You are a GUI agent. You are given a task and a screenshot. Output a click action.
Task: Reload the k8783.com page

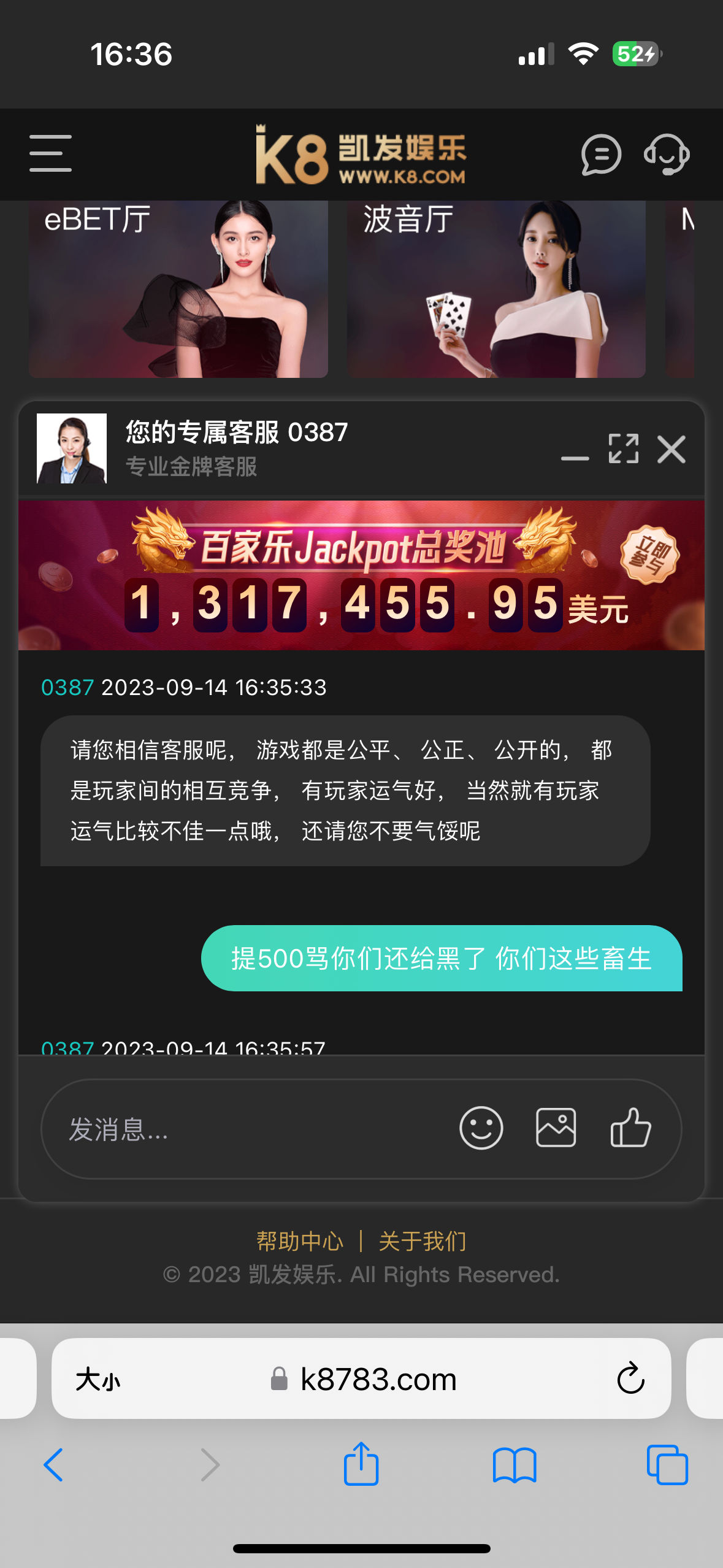630,1379
